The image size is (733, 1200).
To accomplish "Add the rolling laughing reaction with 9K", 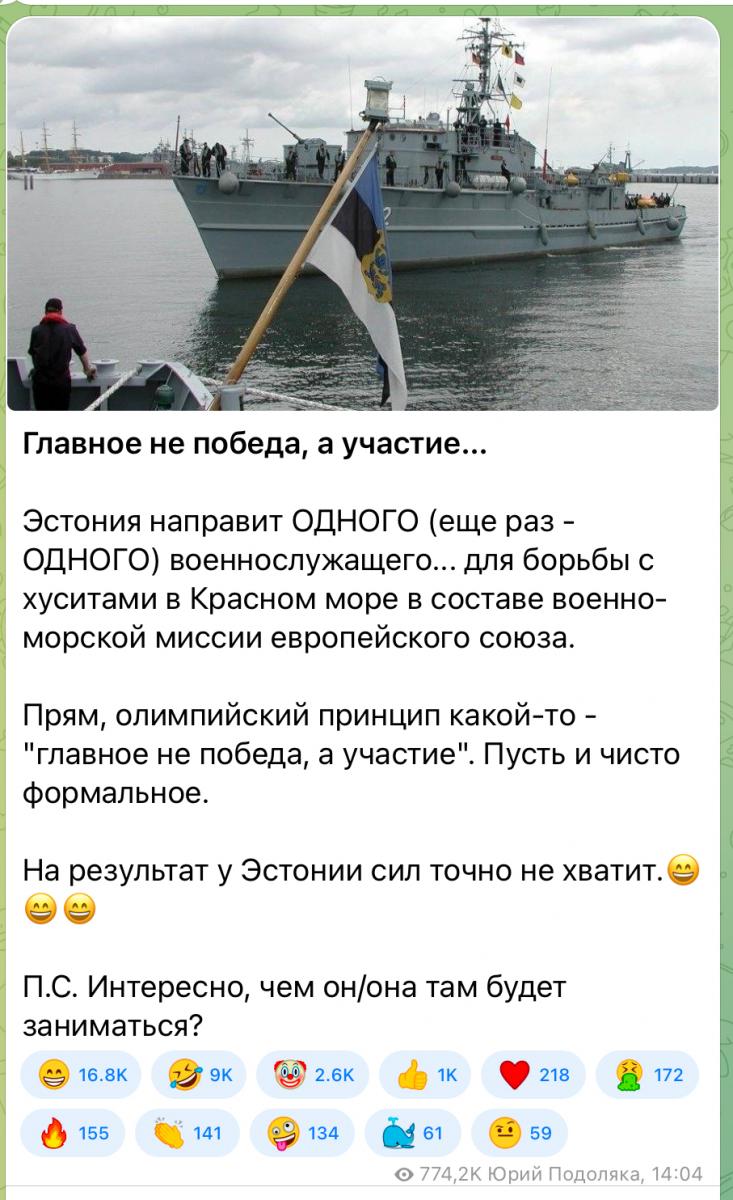I will (x=200, y=1075).
